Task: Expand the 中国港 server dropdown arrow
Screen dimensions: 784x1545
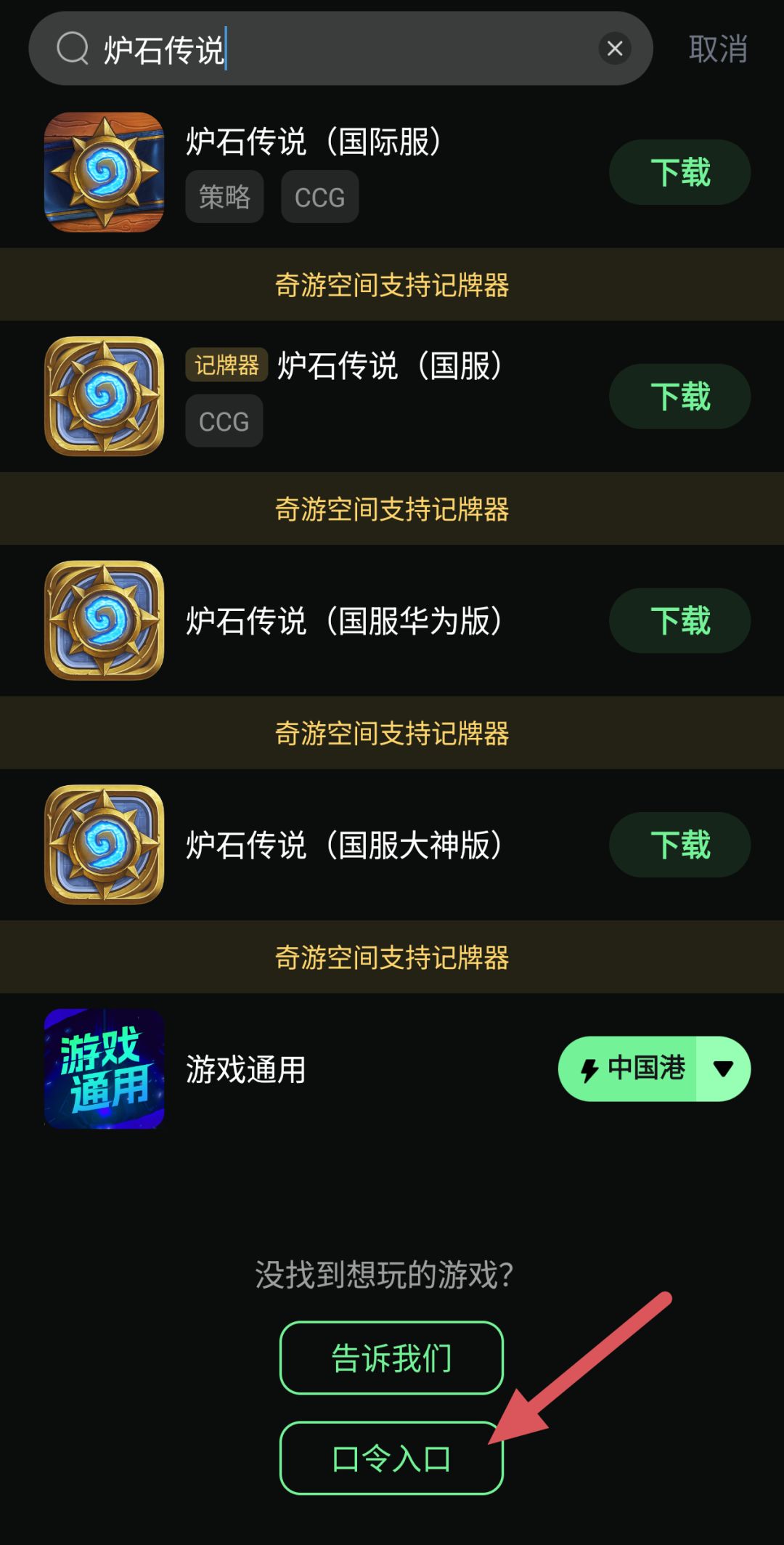Action: point(723,1068)
